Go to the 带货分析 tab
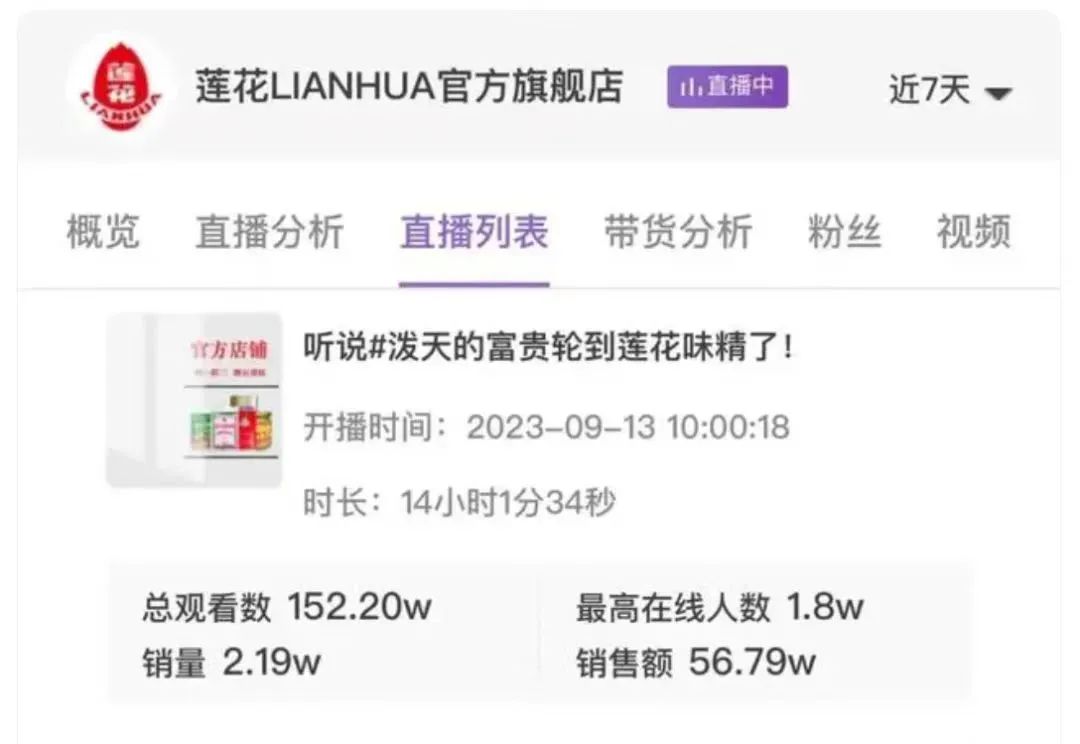1080x744 pixels. pos(677,232)
